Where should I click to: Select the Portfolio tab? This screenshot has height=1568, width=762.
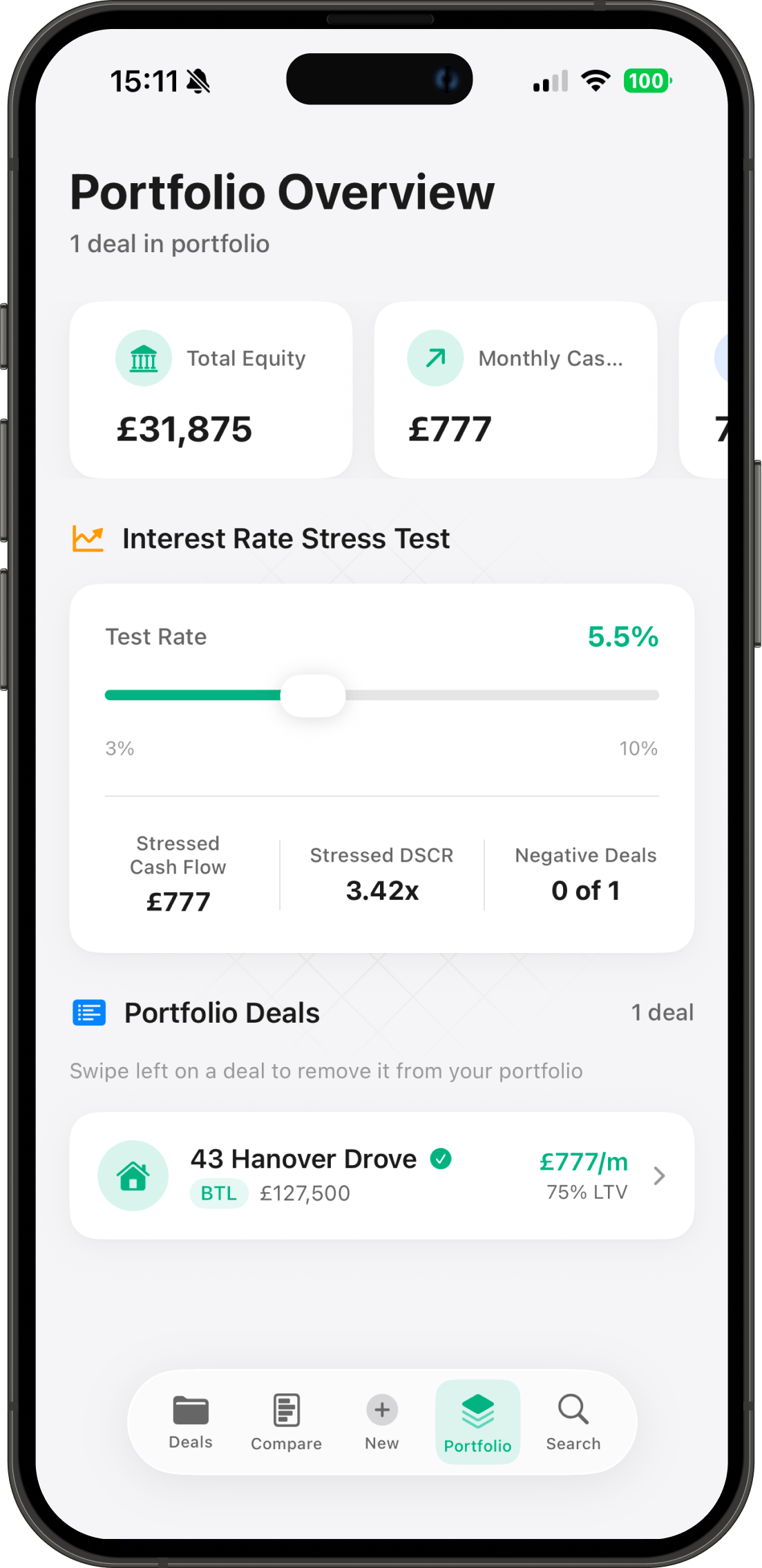(x=477, y=1422)
